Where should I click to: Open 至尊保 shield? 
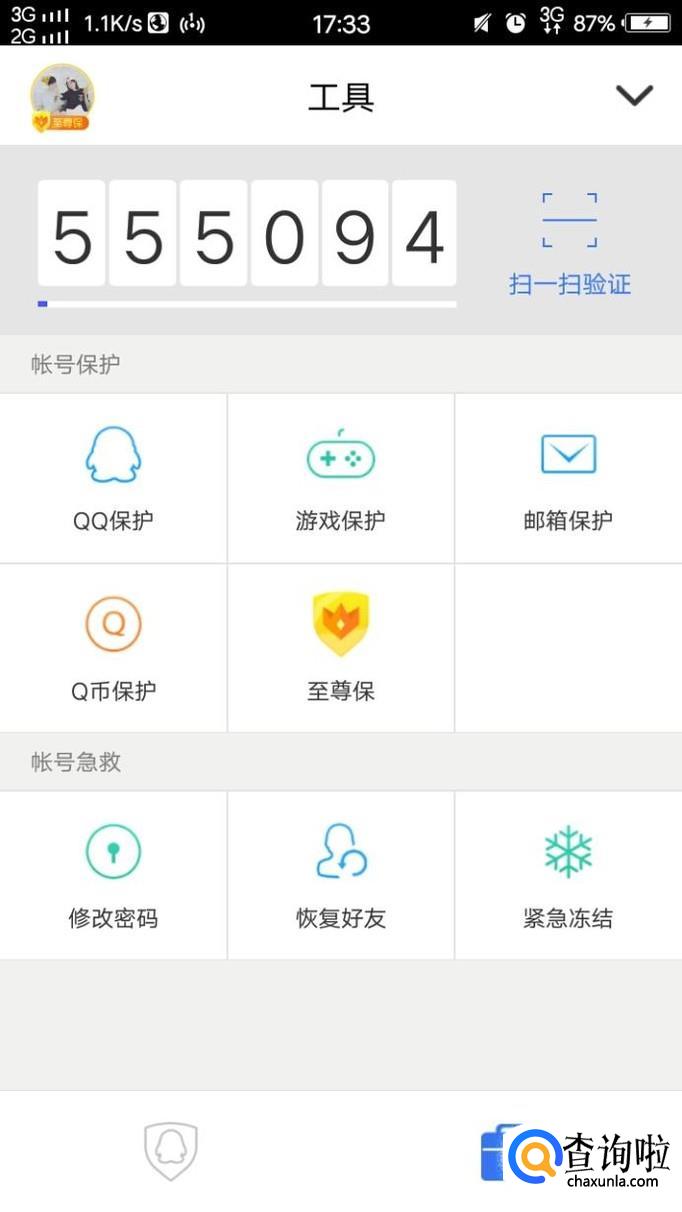point(340,648)
